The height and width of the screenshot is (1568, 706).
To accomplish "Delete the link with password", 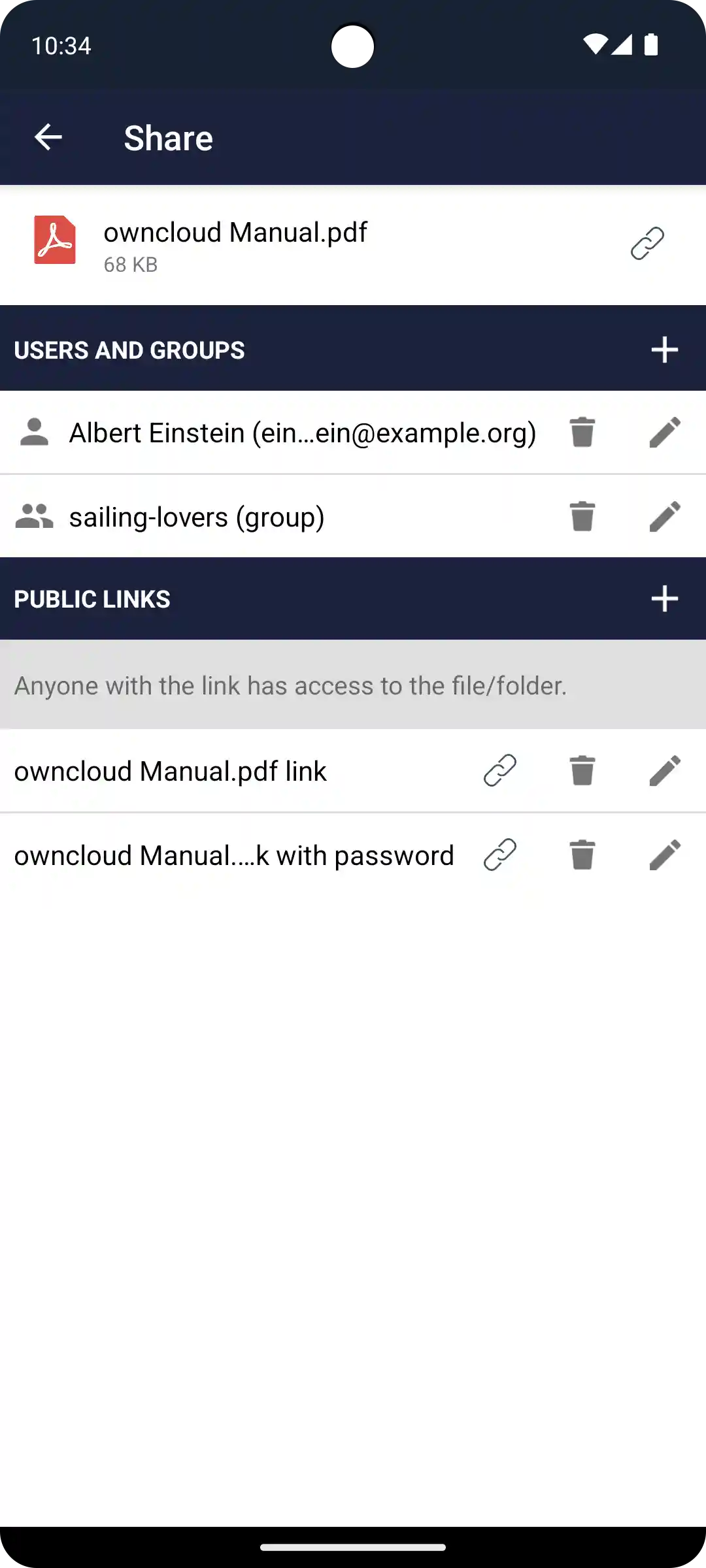I will click(582, 855).
